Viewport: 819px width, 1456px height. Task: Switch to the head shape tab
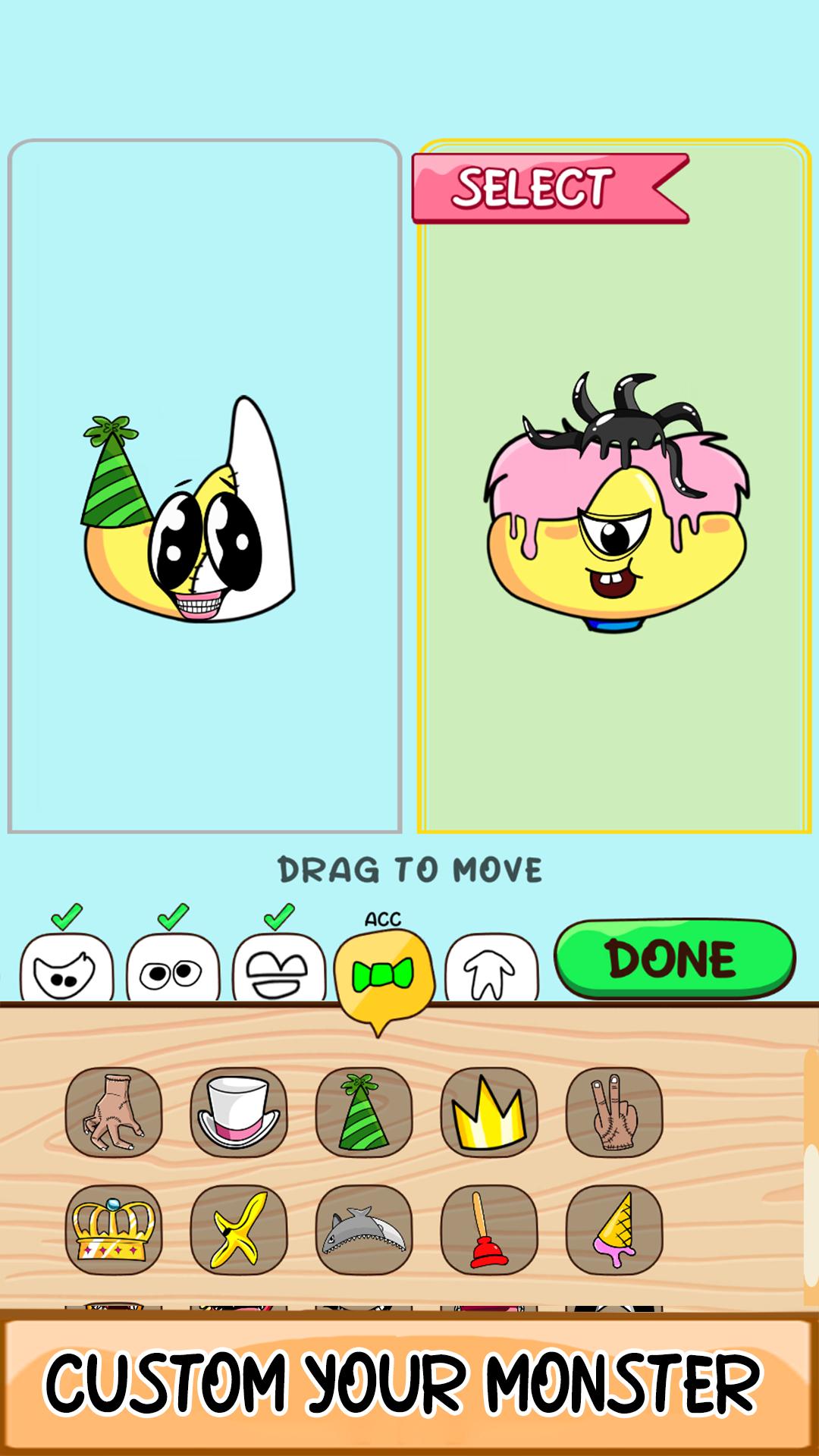67,968
